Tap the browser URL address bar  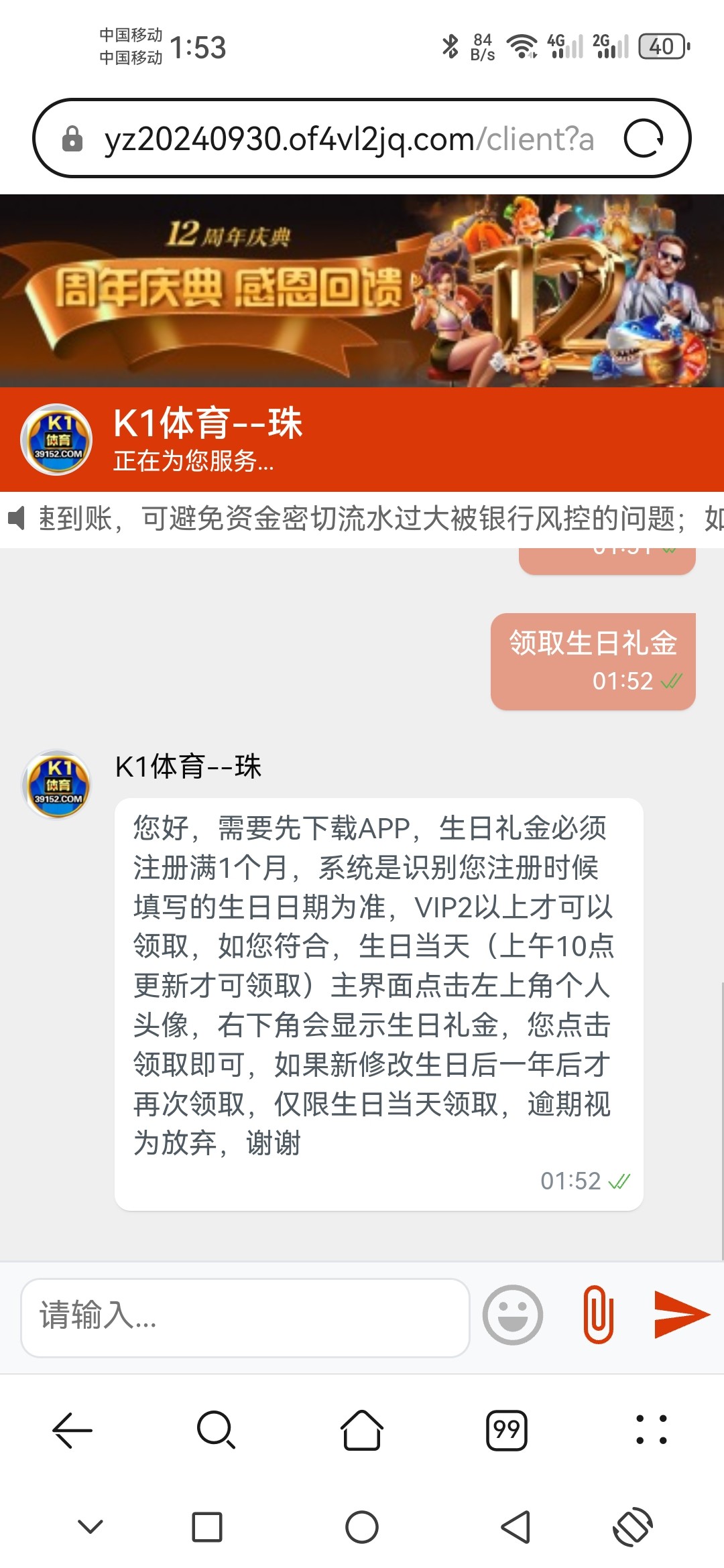pyautogui.click(x=349, y=139)
